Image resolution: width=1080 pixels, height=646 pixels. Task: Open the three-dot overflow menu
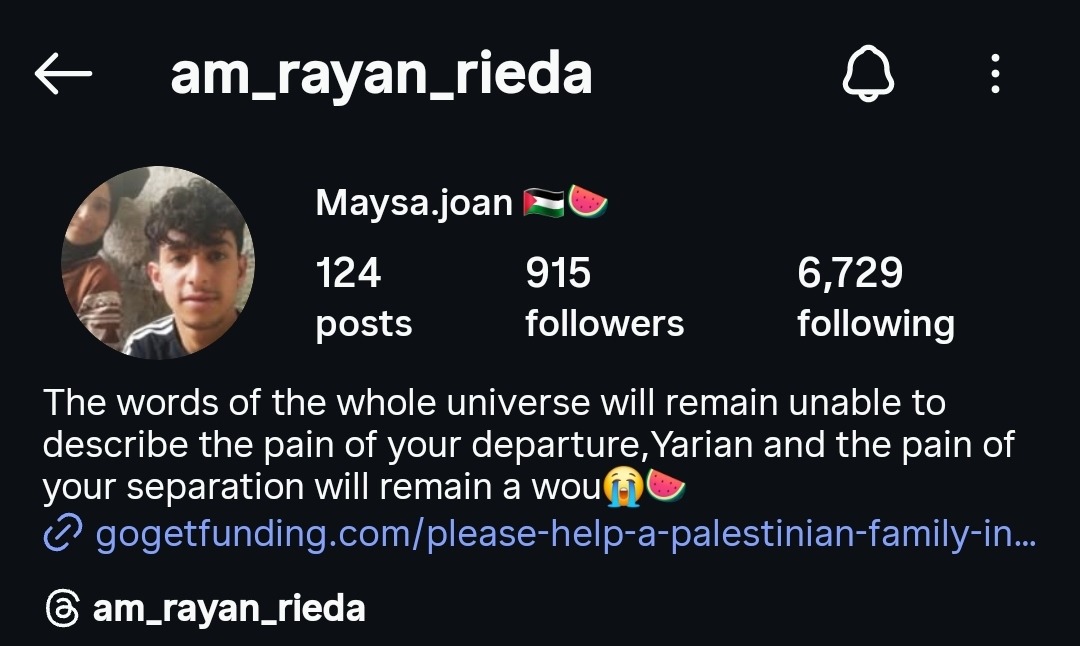tap(994, 75)
